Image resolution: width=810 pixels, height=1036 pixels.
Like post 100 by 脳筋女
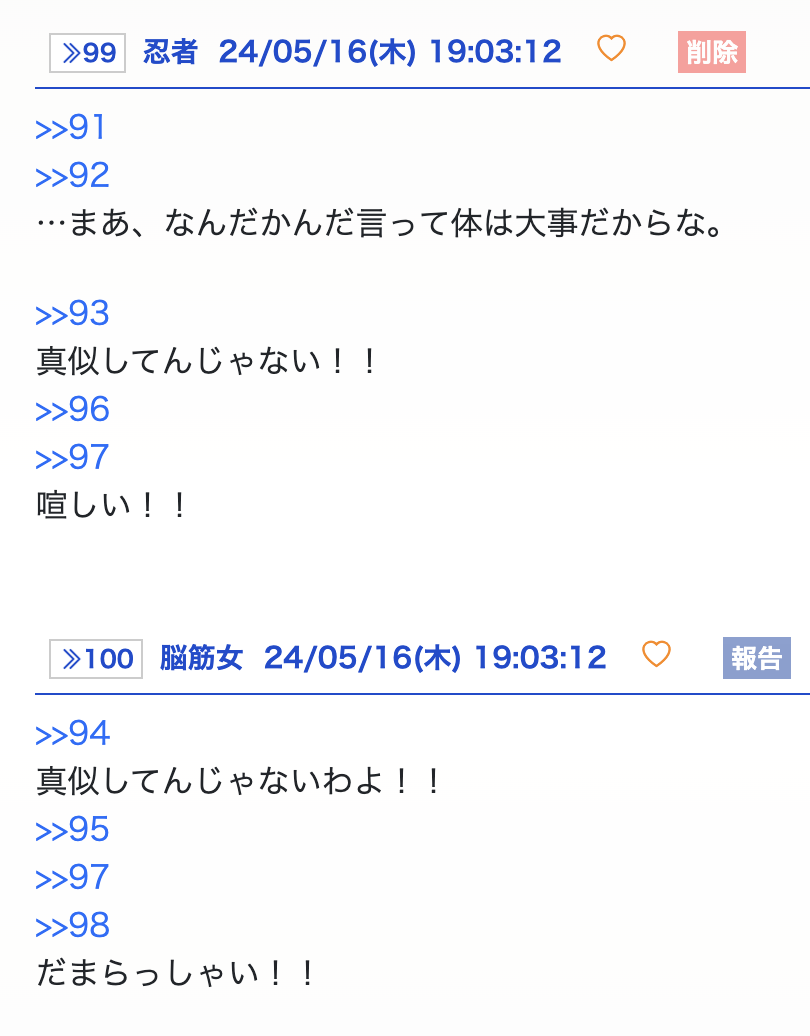[x=656, y=654]
